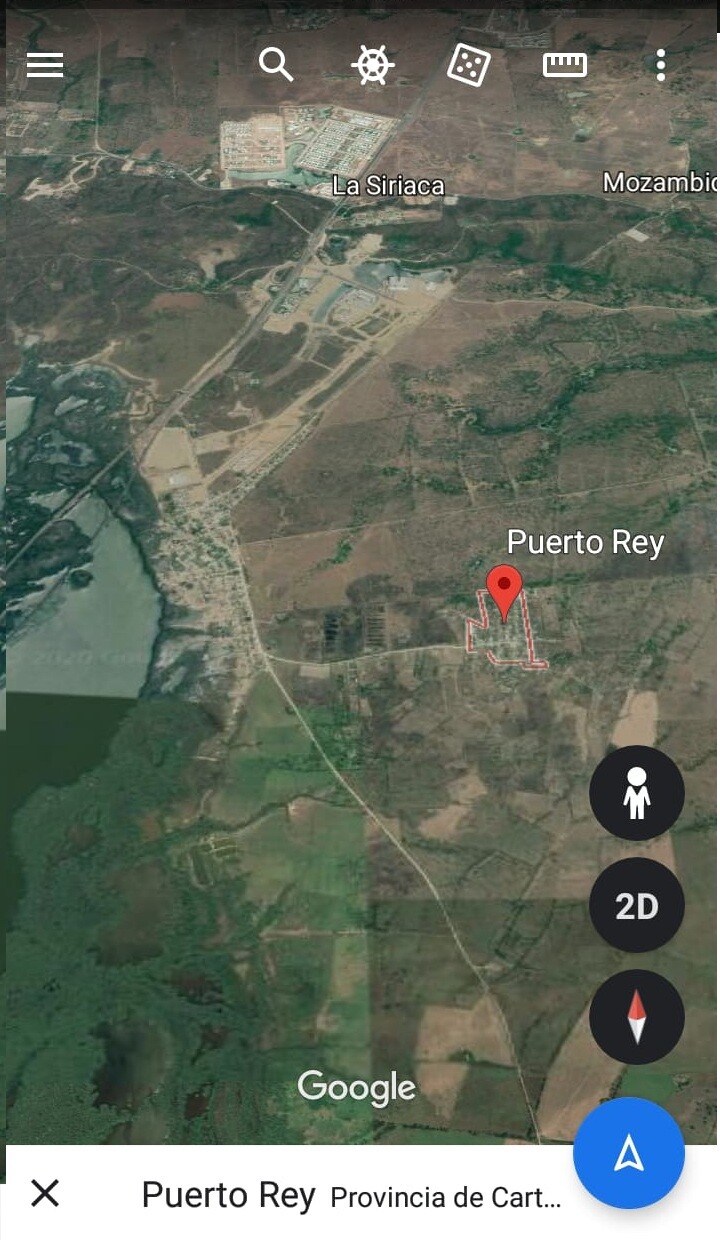720x1240 pixels.
Task: Search for a place
Action: [275, 65]
